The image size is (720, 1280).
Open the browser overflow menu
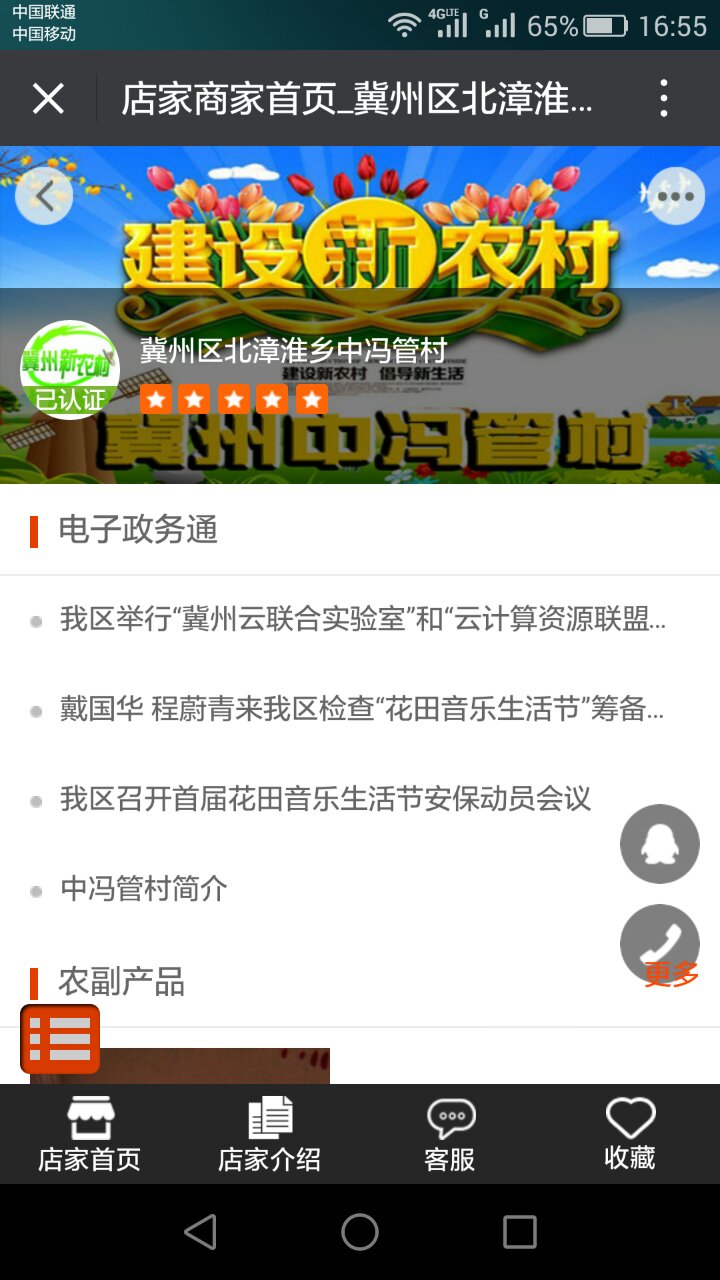tap(664, 99)
